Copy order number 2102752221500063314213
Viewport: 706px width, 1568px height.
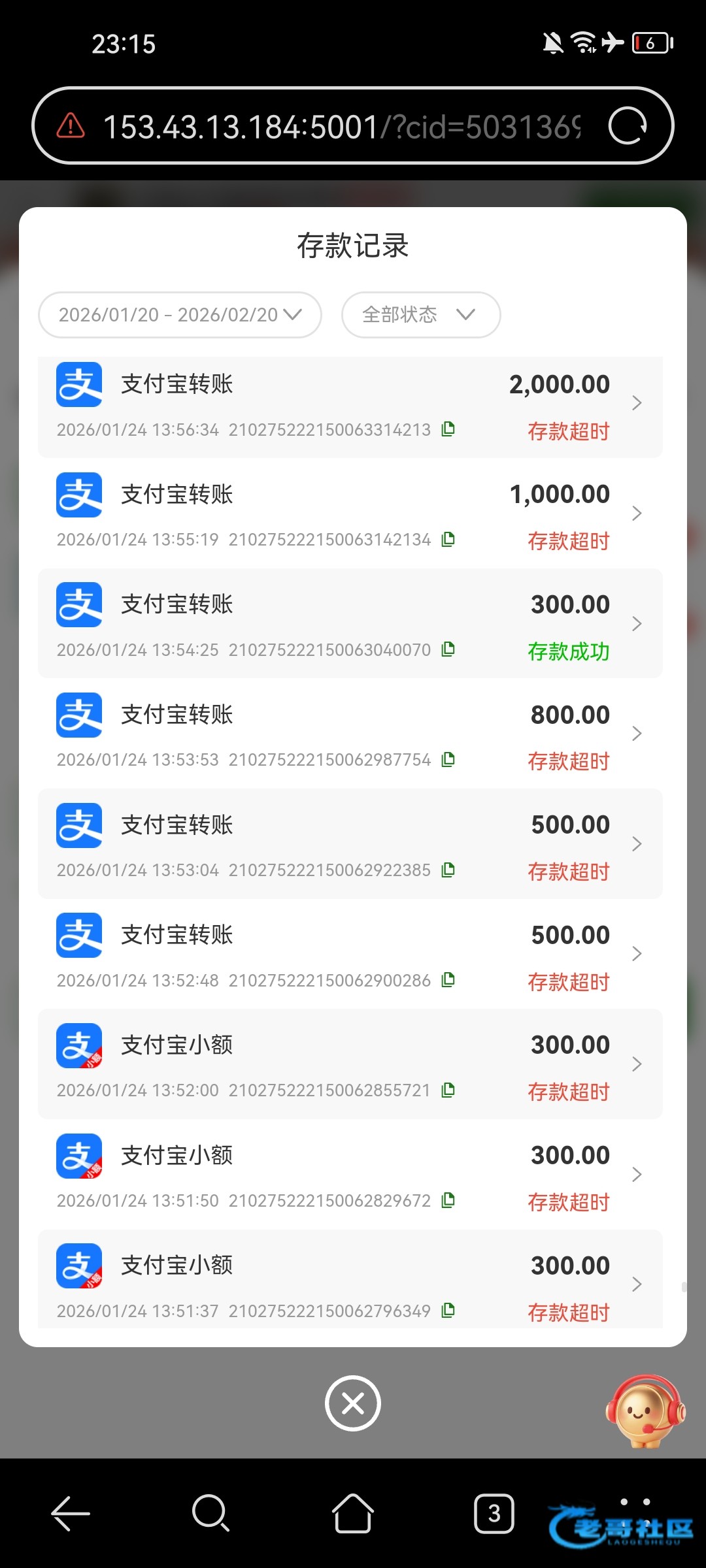[x=448, y=429]
